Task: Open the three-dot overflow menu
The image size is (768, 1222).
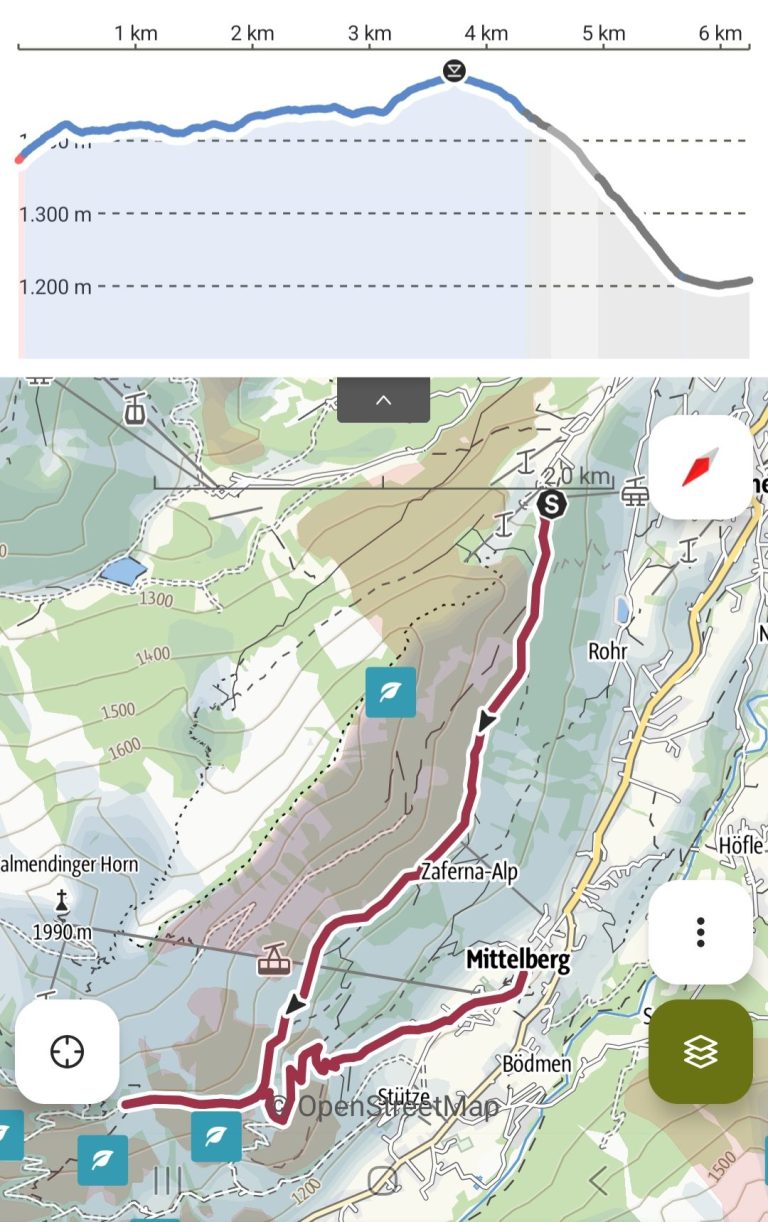Action: (x=700, y=932)
